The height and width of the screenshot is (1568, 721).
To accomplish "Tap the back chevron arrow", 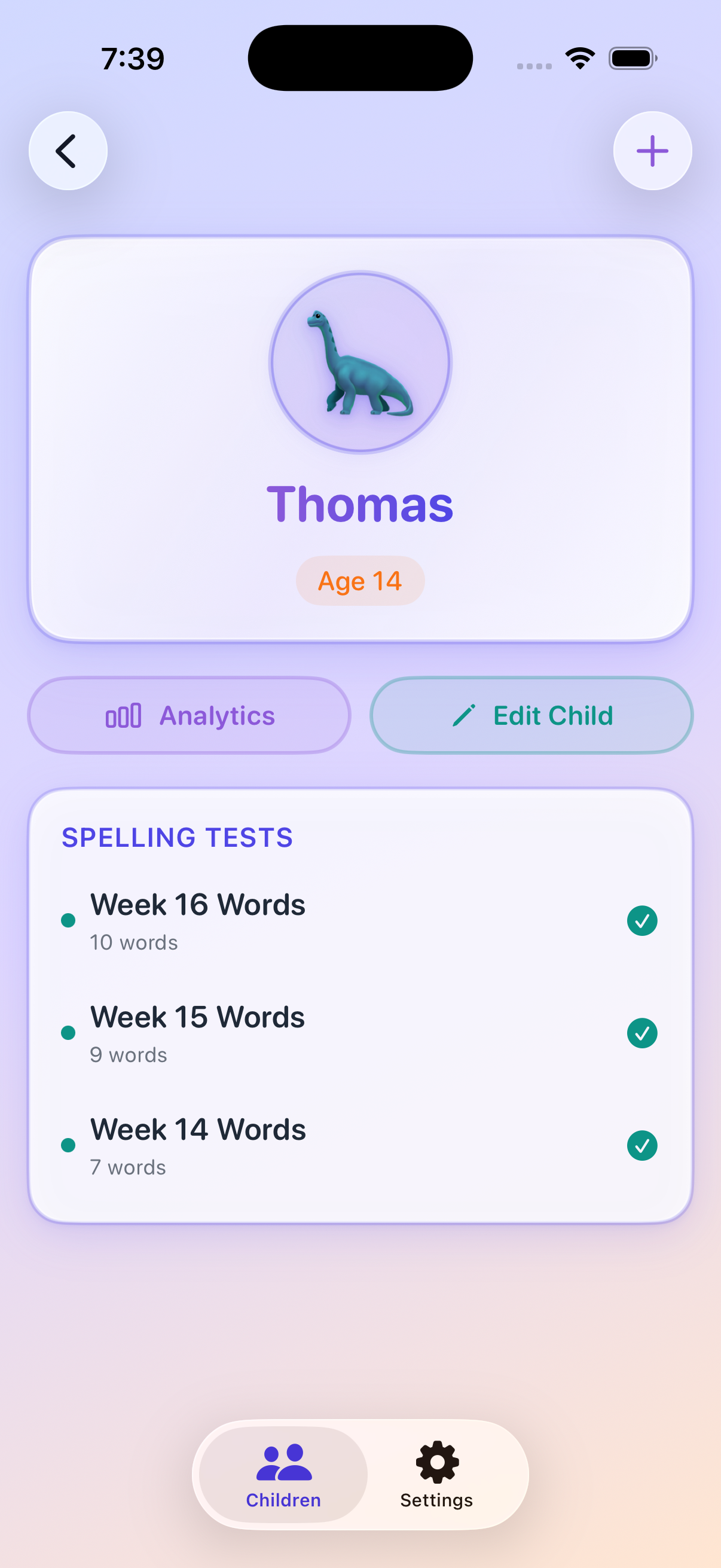I will click(68, 150).
